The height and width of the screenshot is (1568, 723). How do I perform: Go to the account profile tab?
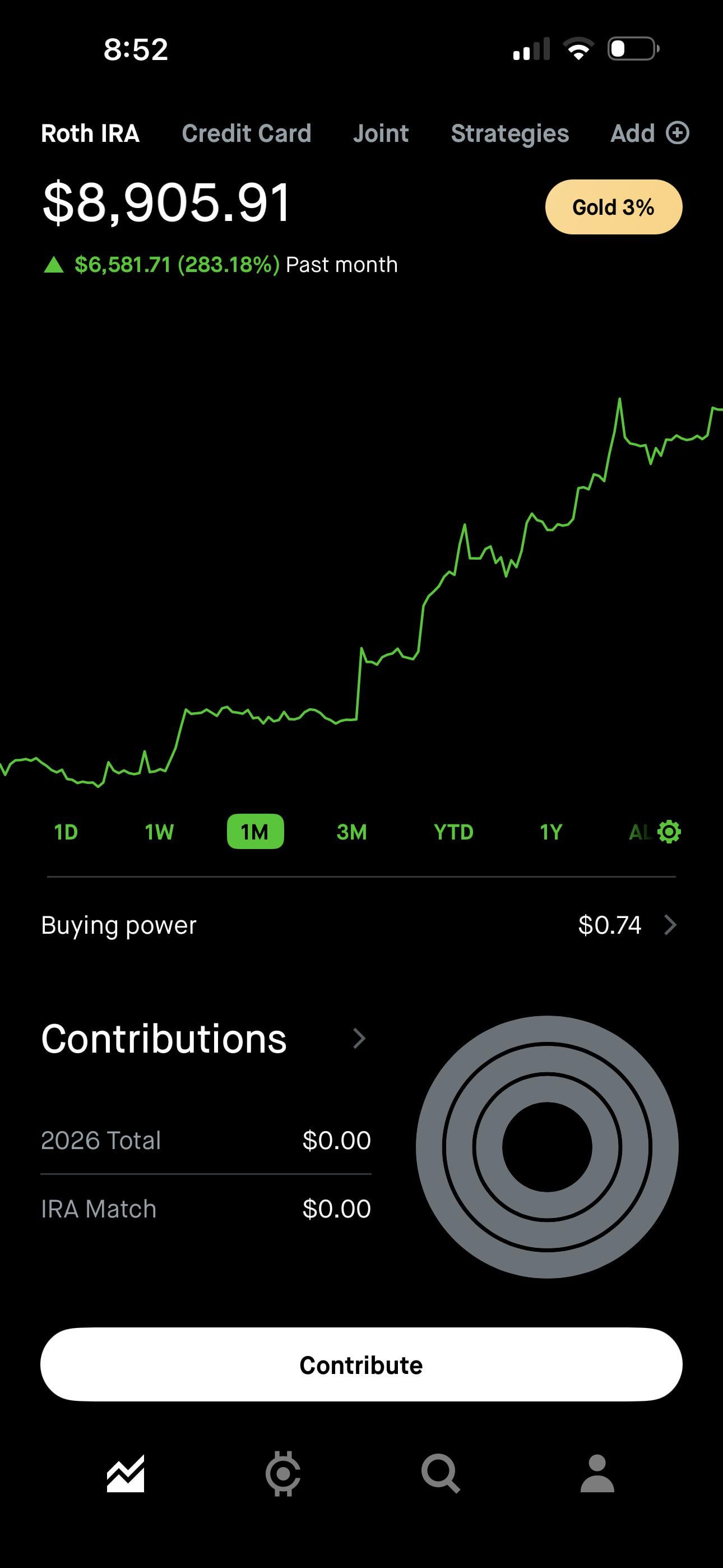597,1474
